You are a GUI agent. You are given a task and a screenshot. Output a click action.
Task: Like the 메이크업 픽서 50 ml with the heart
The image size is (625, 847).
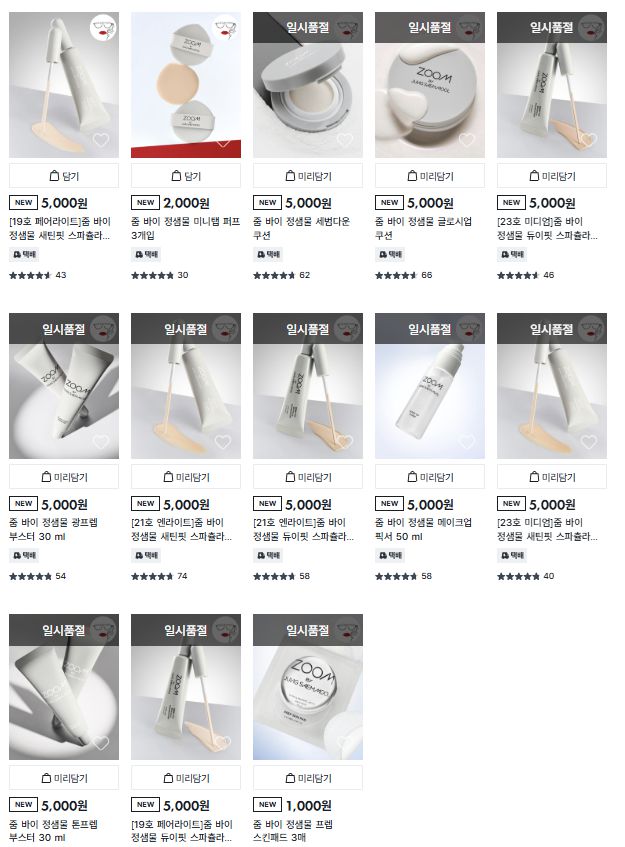point(467,442)
